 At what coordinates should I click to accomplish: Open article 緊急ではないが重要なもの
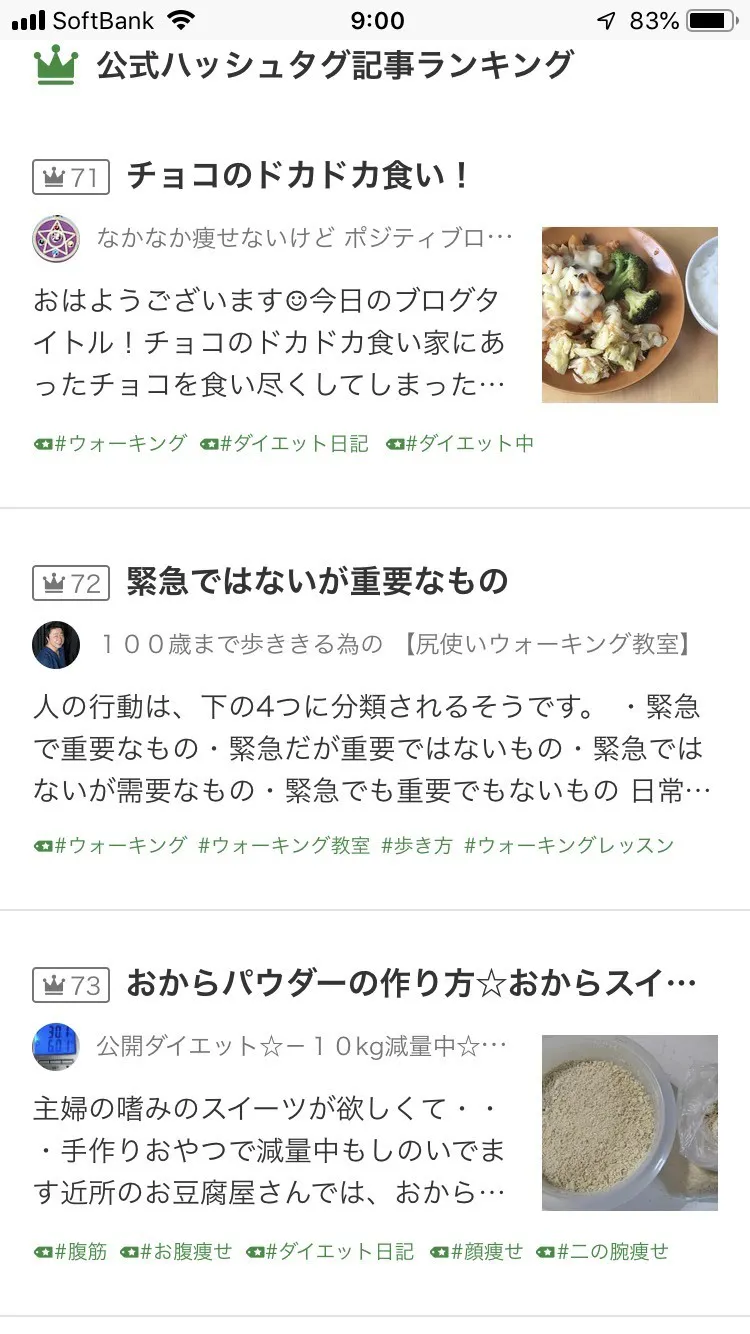pos(317,581)
